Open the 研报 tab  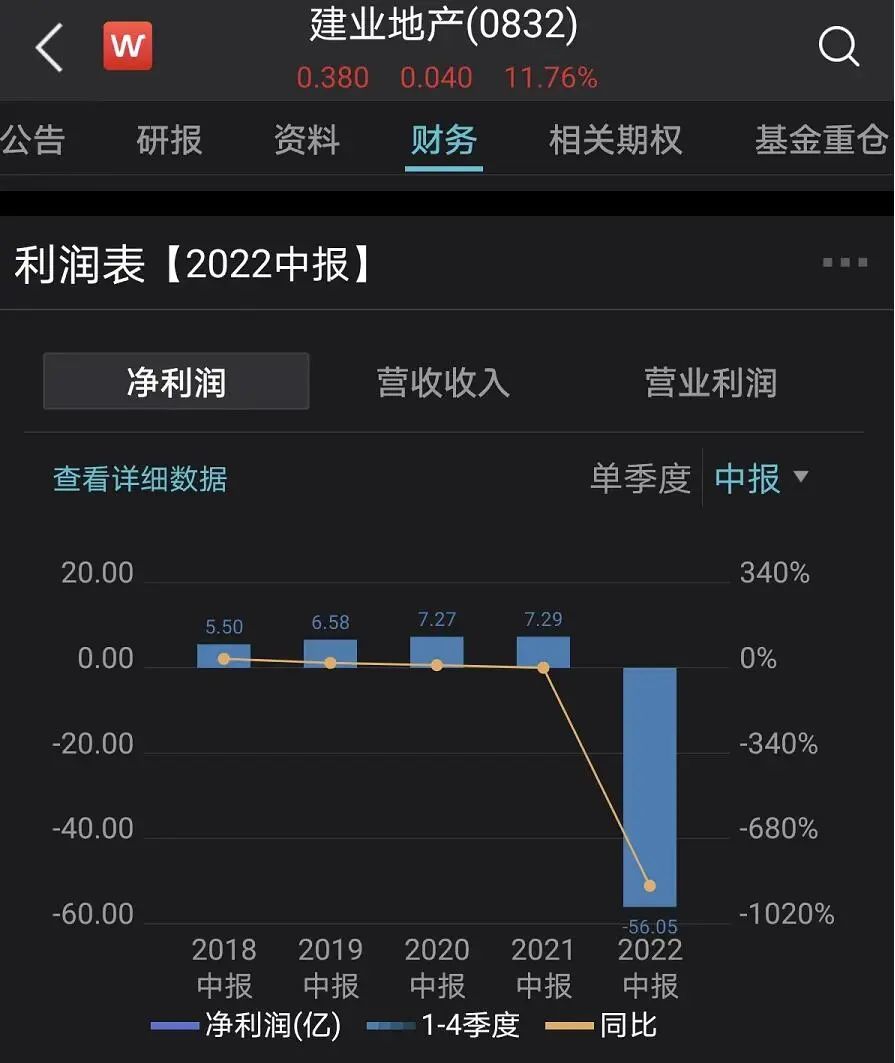tap(168, 140)
